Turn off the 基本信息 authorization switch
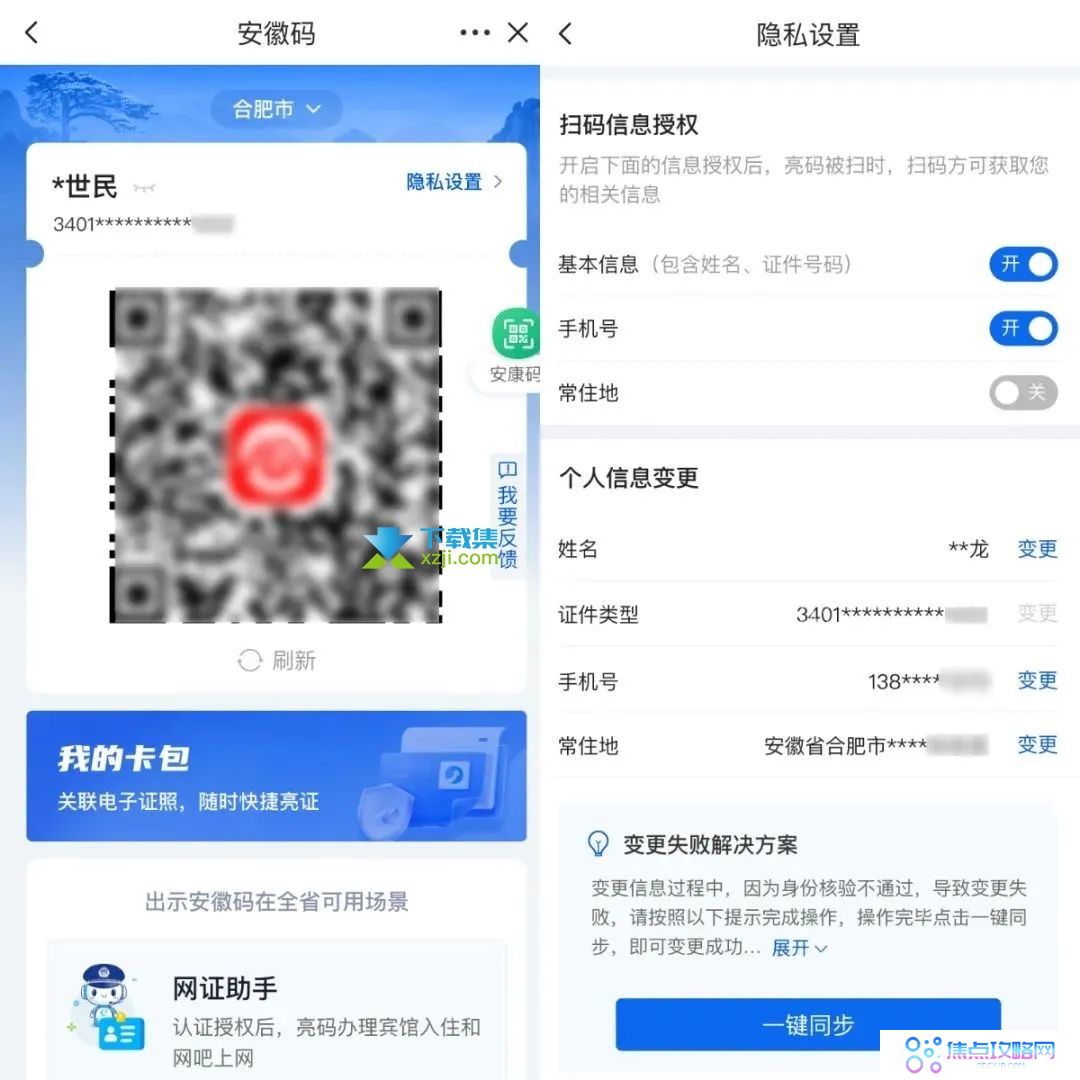The height and width of the screenshot is (1080, 1080). point(1023,265)
